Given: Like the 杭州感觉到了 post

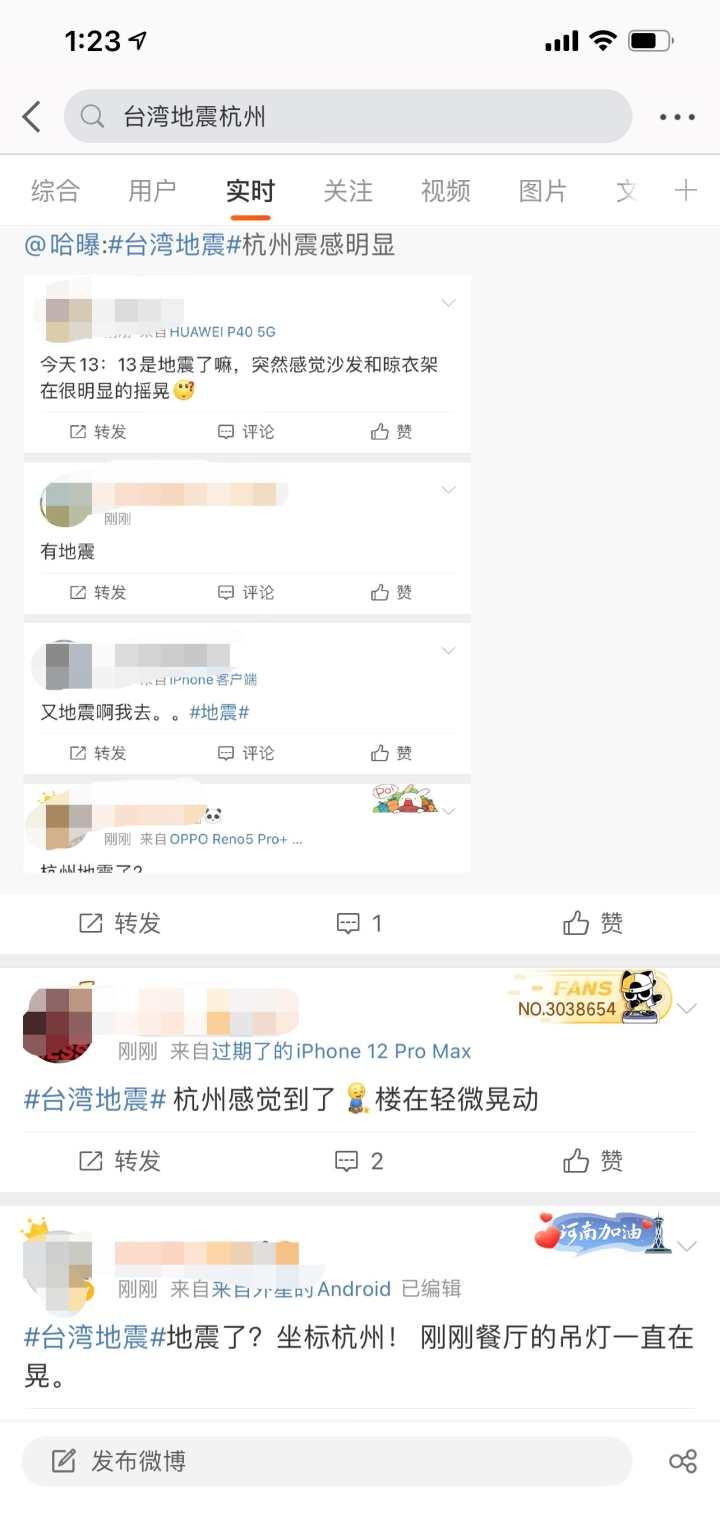Looking at the screenshot, I should (x=593, y=1161).
